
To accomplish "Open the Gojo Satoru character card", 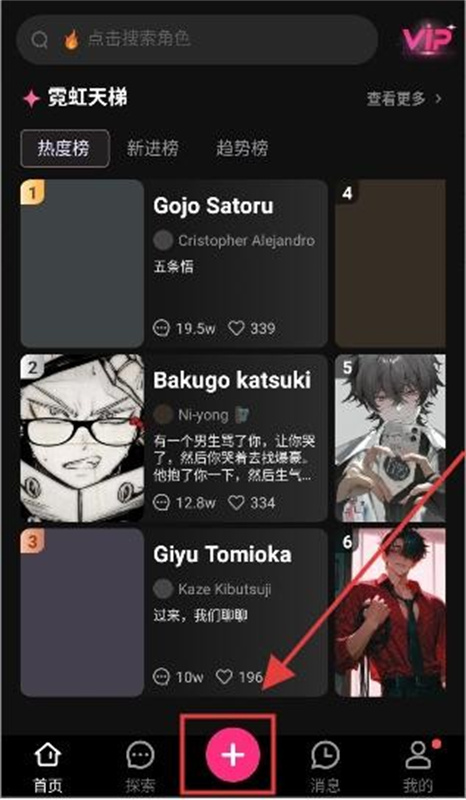I will click(174, 263).
